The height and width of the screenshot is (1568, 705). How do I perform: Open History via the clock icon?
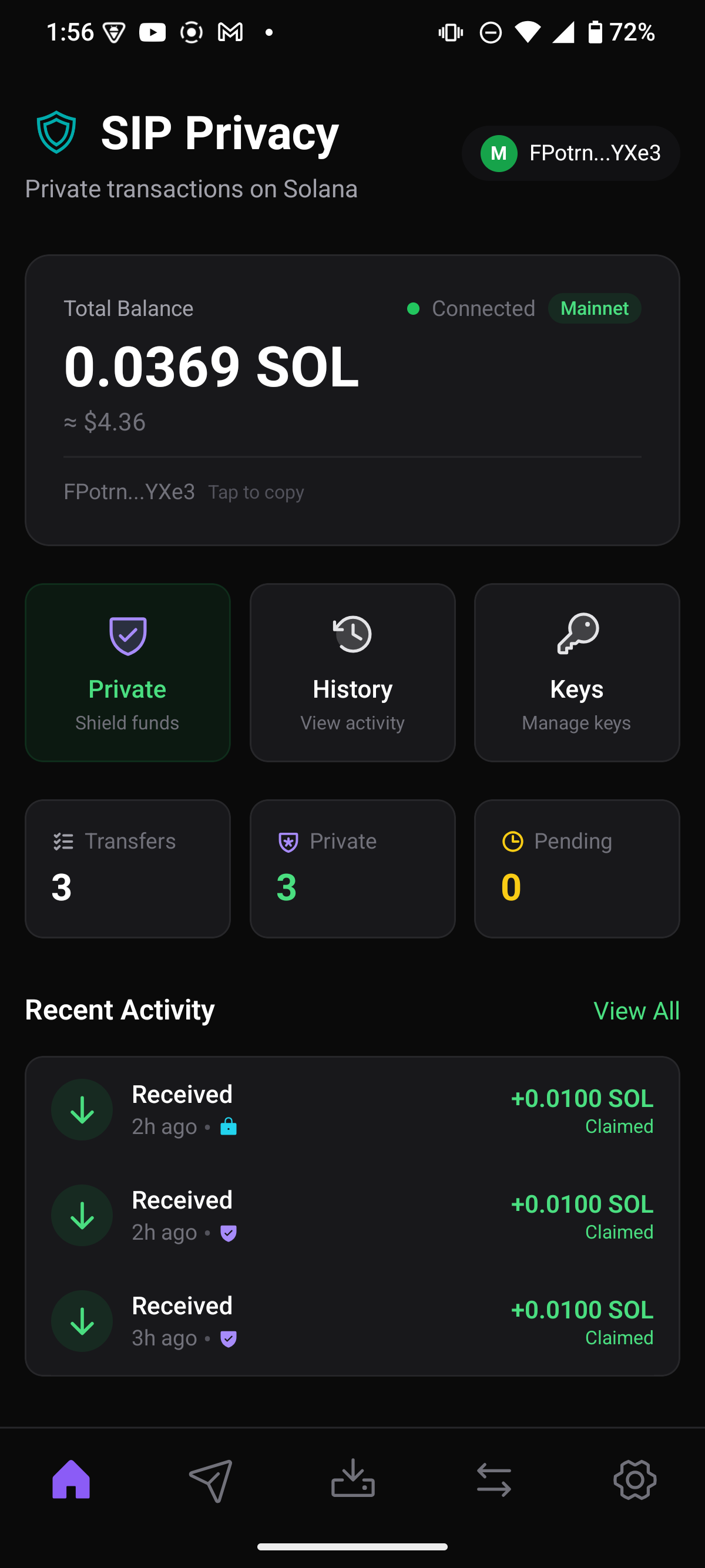(352, 672)
